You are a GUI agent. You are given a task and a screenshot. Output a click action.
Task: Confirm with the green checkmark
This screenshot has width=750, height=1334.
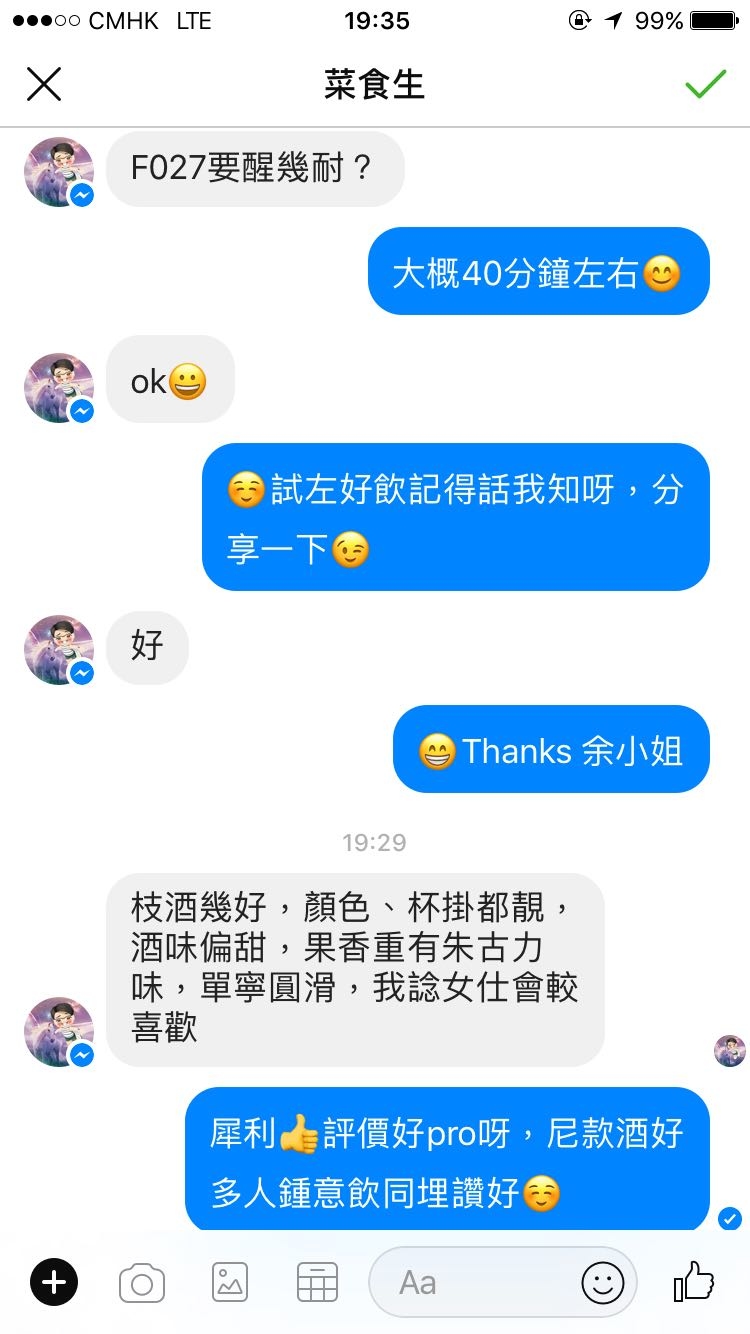(x=706, y=85)
